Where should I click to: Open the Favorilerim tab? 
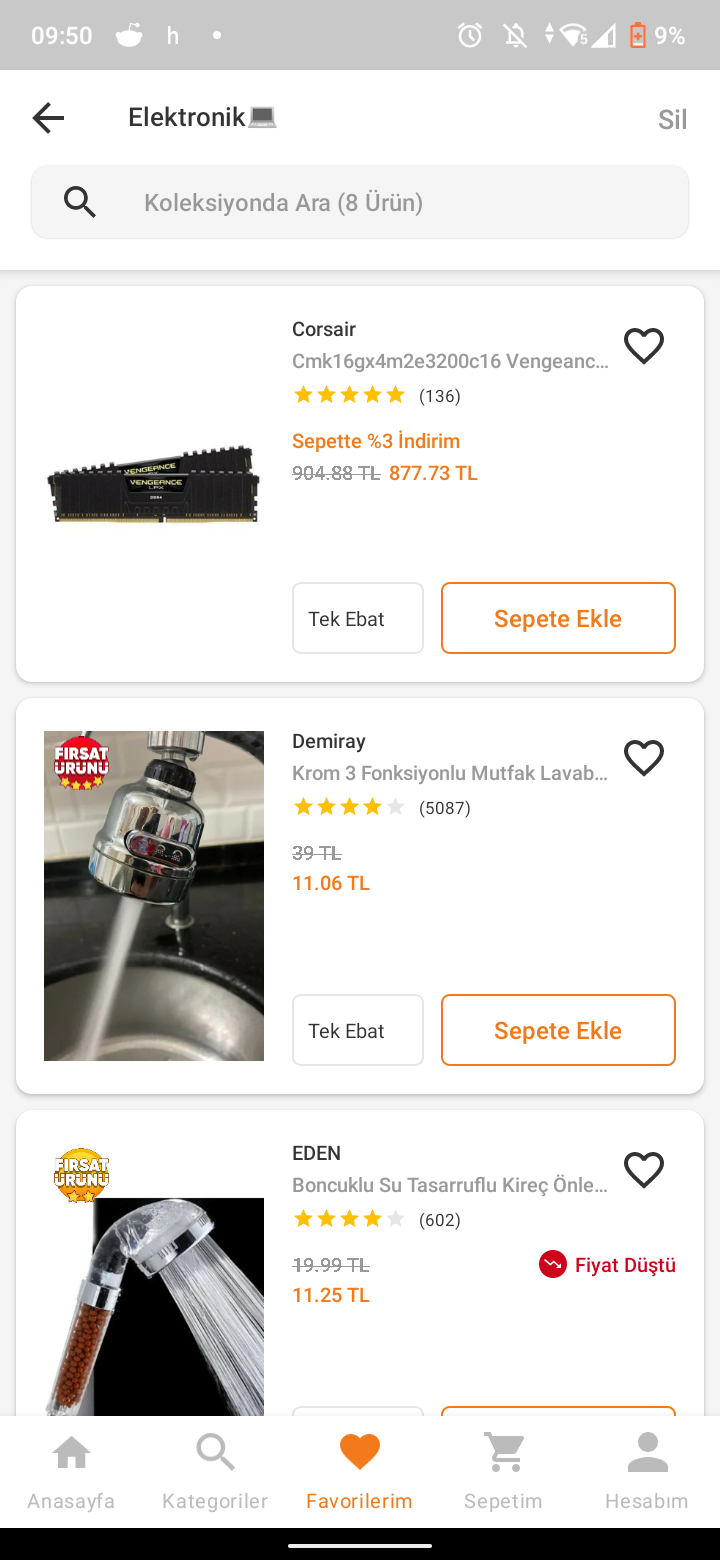pyautogui.click(x=359, y=1472)
